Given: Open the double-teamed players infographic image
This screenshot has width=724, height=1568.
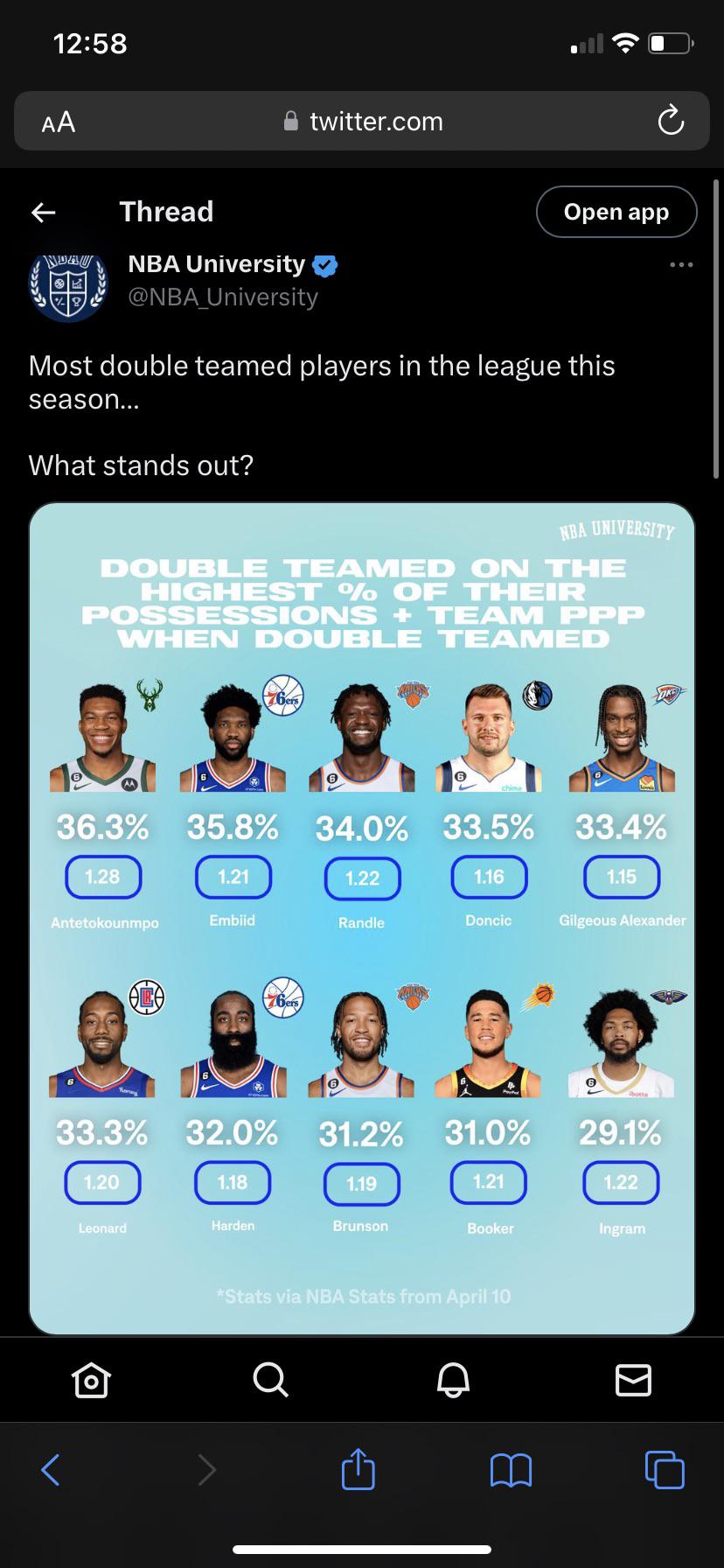Looking at the screenshot, I should tap(362, 917).
